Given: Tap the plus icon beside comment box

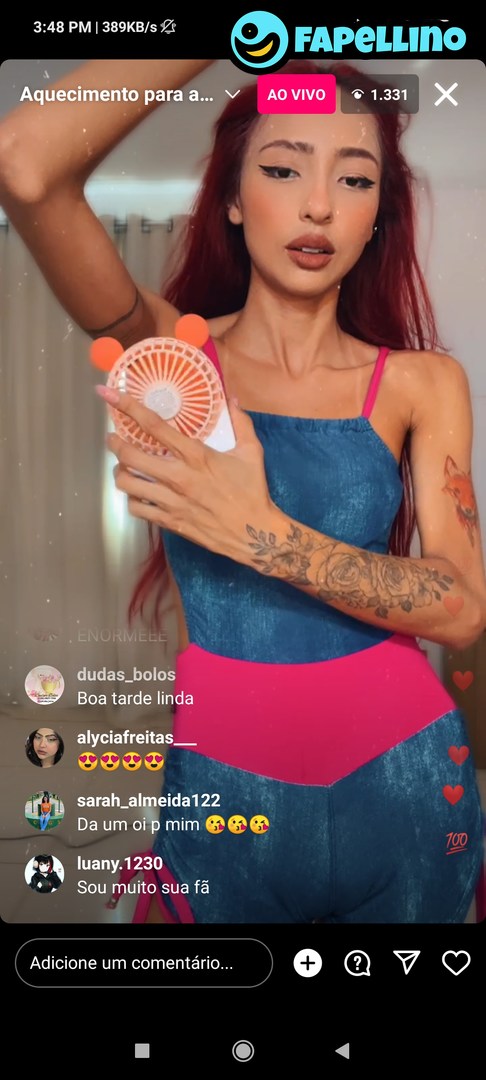Looking at the screenshot, I should (x=308, y=963).
